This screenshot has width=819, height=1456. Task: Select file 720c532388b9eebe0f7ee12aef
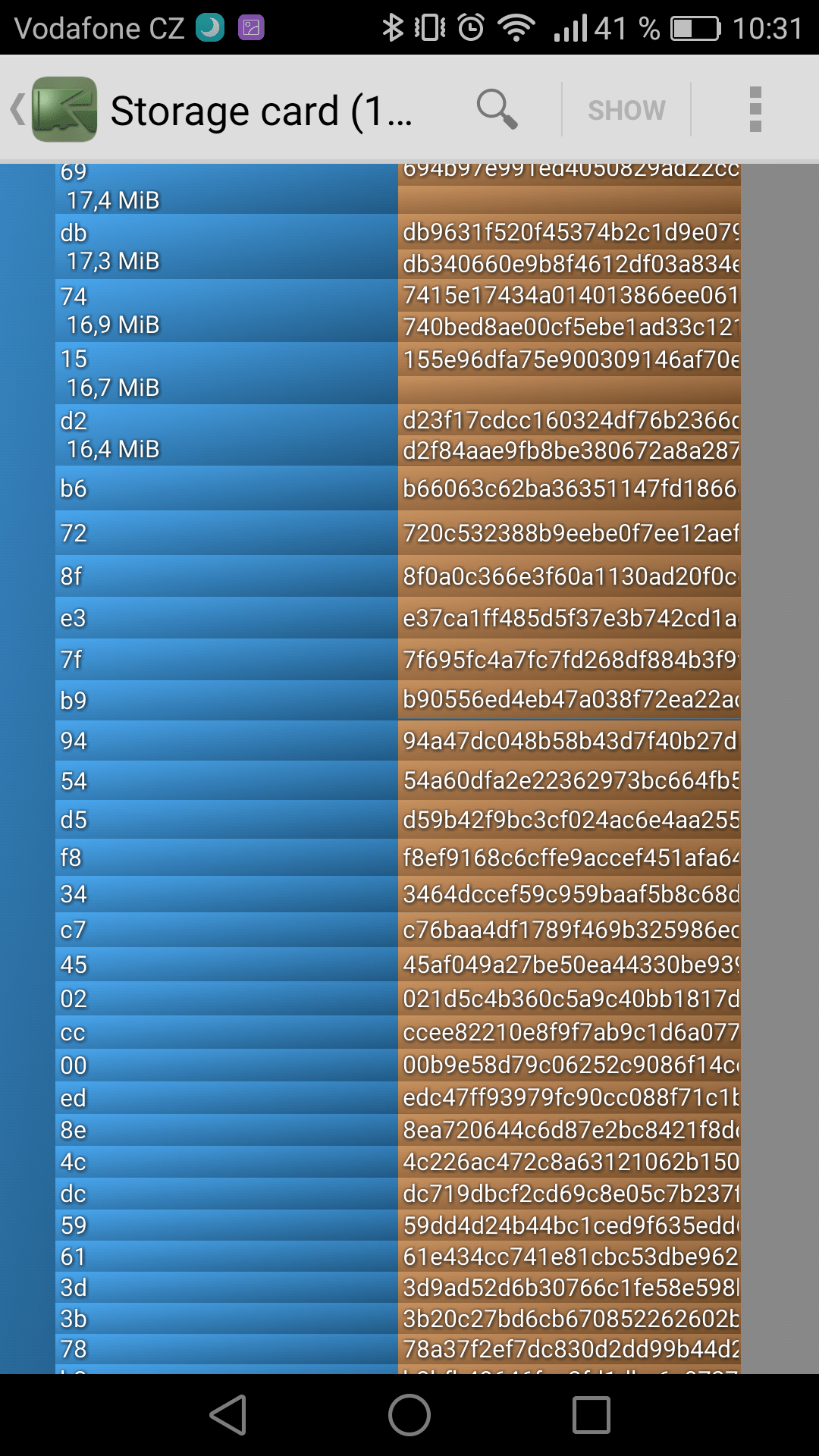coord(569,533)
